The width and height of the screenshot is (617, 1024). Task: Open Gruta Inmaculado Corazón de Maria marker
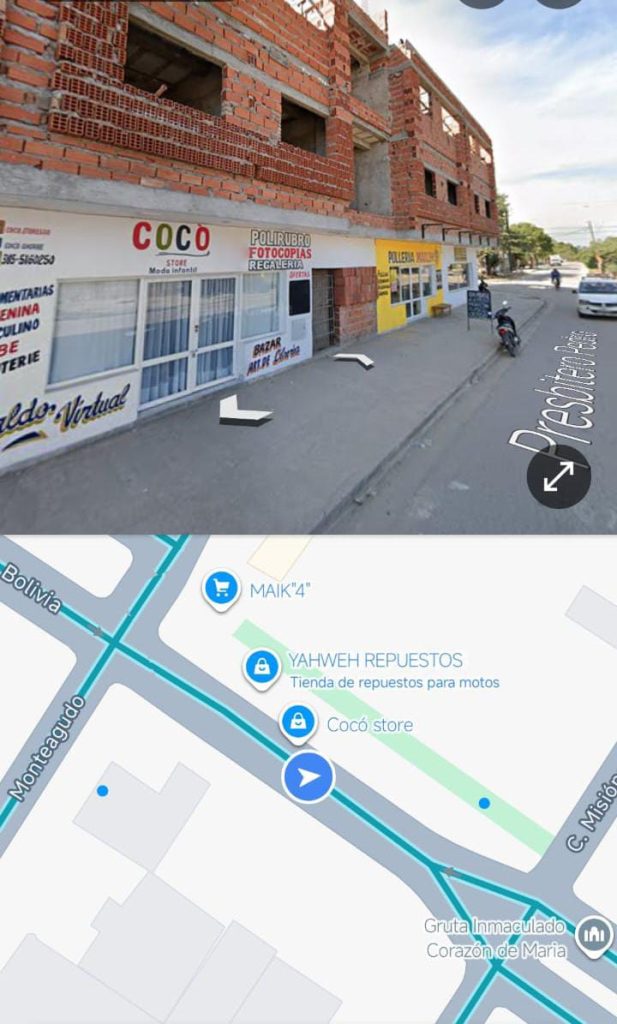click(x=594, y=937)
